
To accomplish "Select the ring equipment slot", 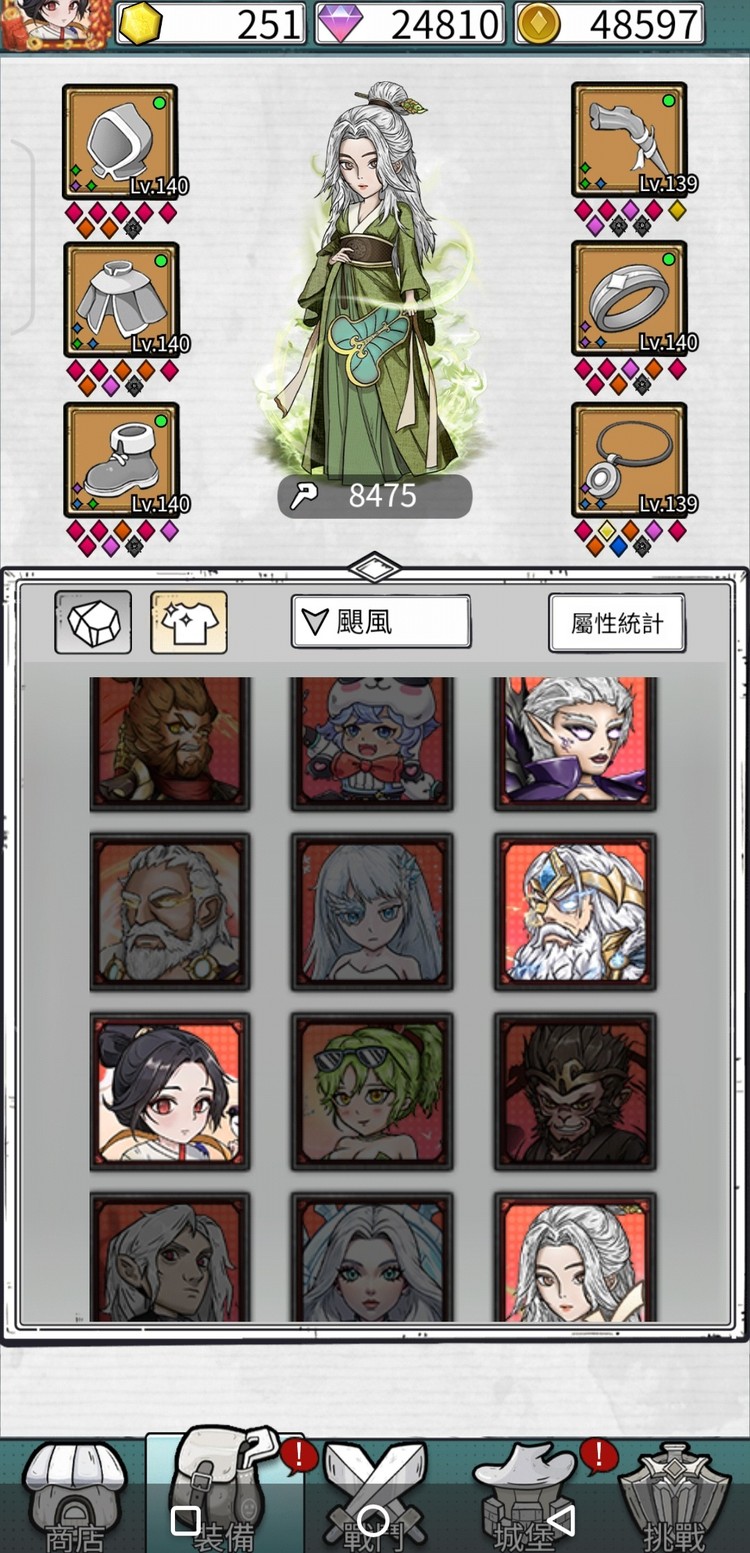I will coord(629,298).
